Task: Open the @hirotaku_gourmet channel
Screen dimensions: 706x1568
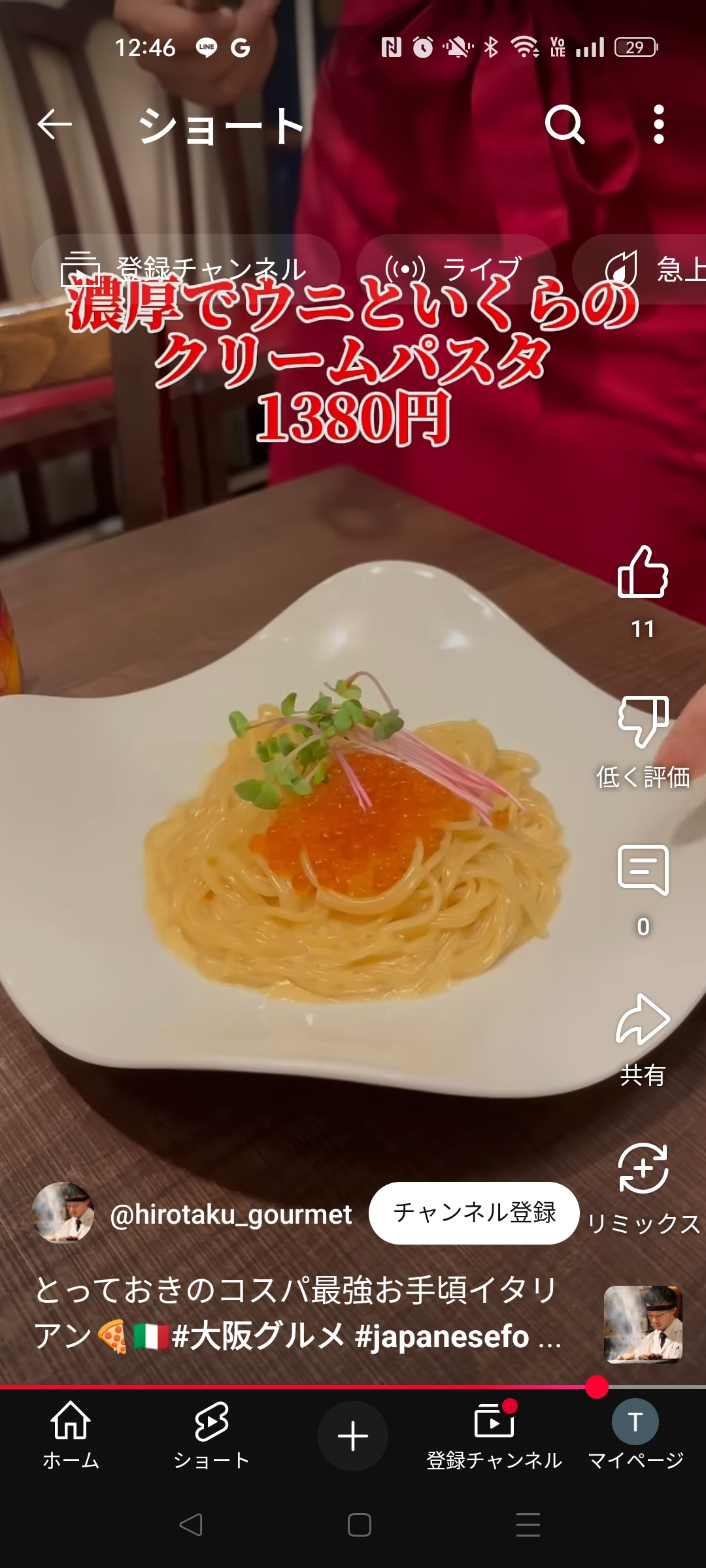Action: pos(231,1214)
